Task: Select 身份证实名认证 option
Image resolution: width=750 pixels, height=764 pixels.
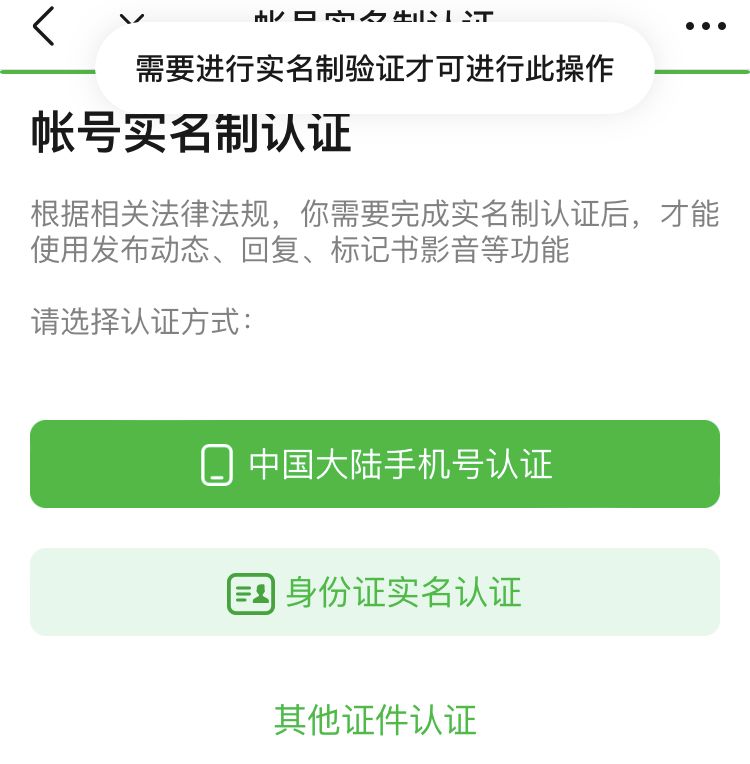Action: pos(375,592)
